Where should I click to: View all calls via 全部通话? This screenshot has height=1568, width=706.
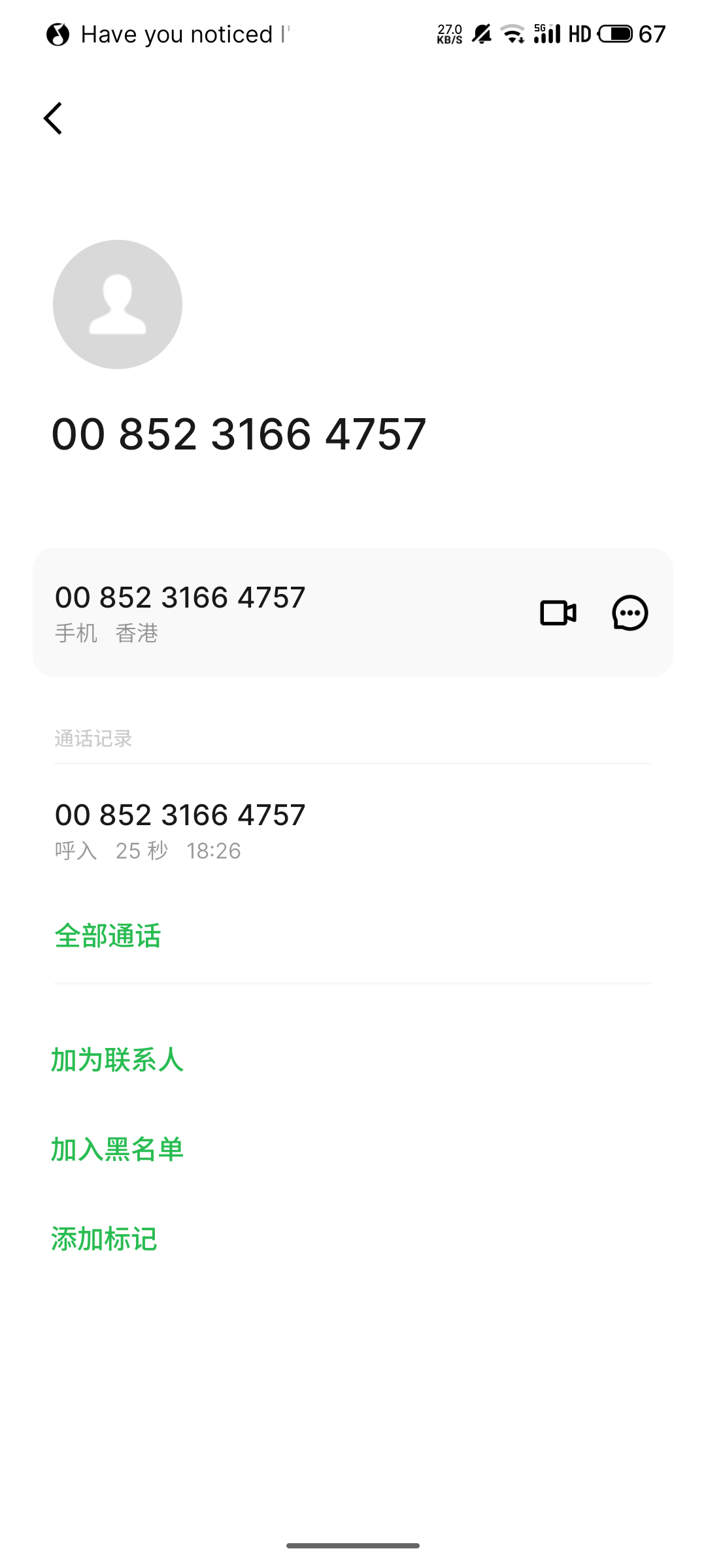tap(108, 936)
